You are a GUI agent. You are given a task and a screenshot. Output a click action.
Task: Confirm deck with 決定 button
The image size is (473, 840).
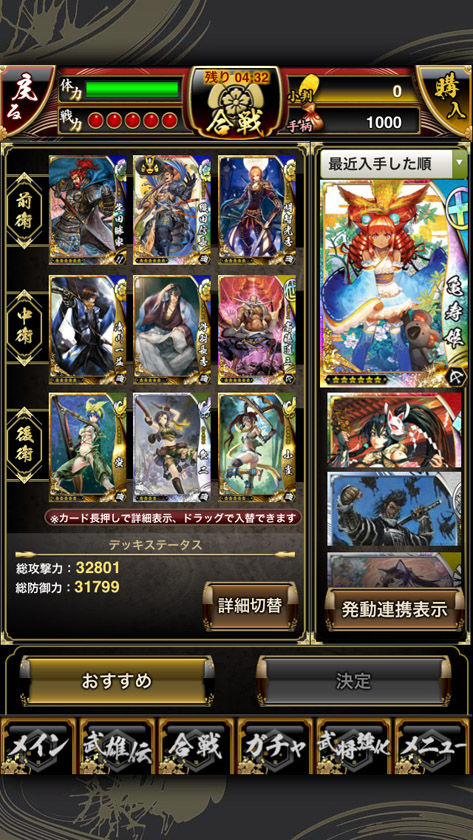point(354,681)
